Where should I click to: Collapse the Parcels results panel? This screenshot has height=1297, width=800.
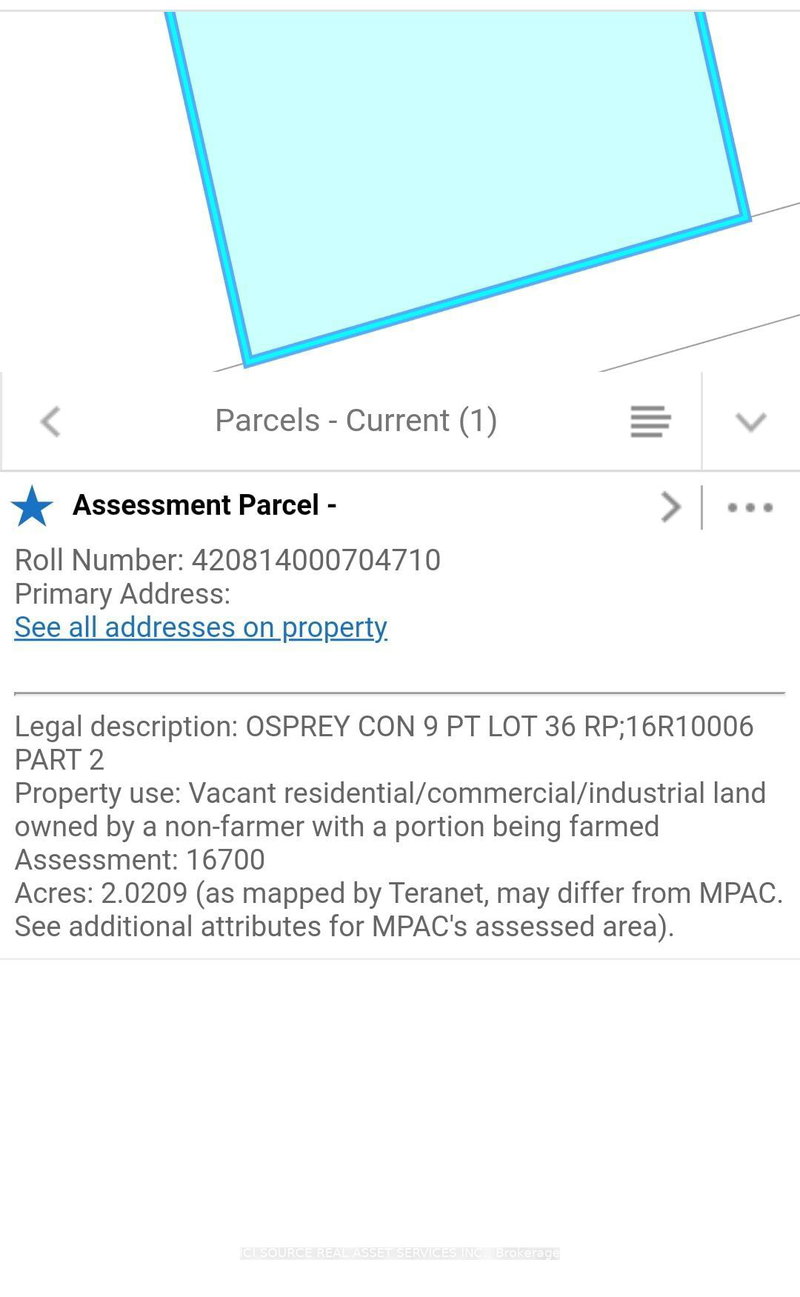750,421
